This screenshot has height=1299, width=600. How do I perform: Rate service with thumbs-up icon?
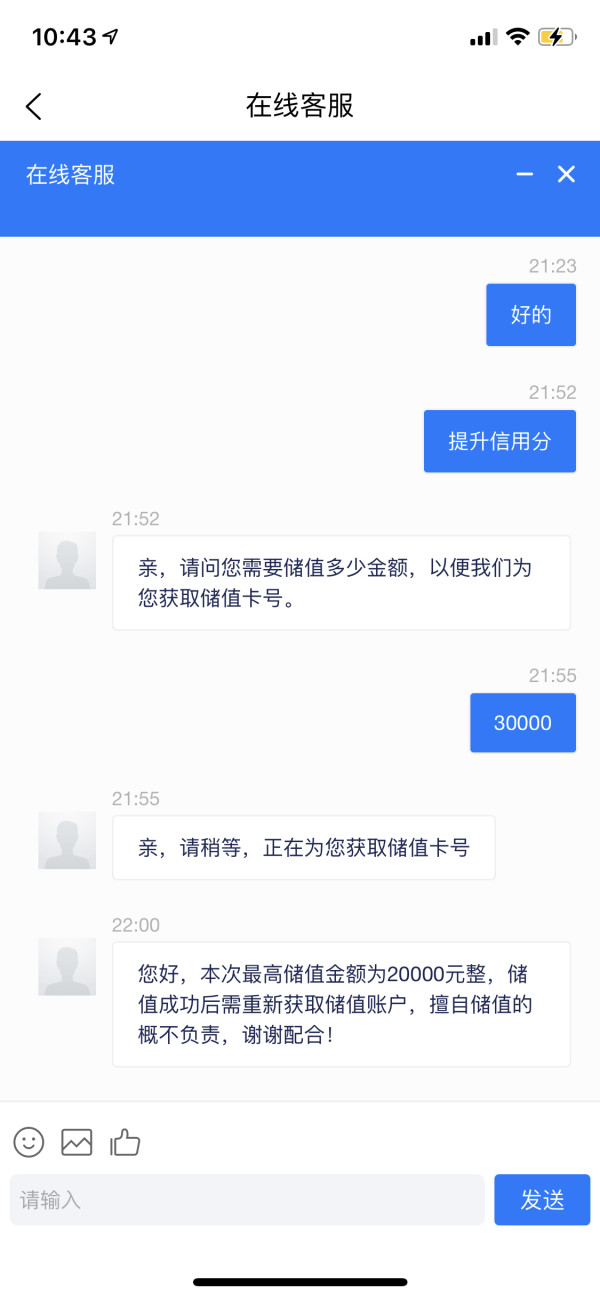tap(125, 1142)
